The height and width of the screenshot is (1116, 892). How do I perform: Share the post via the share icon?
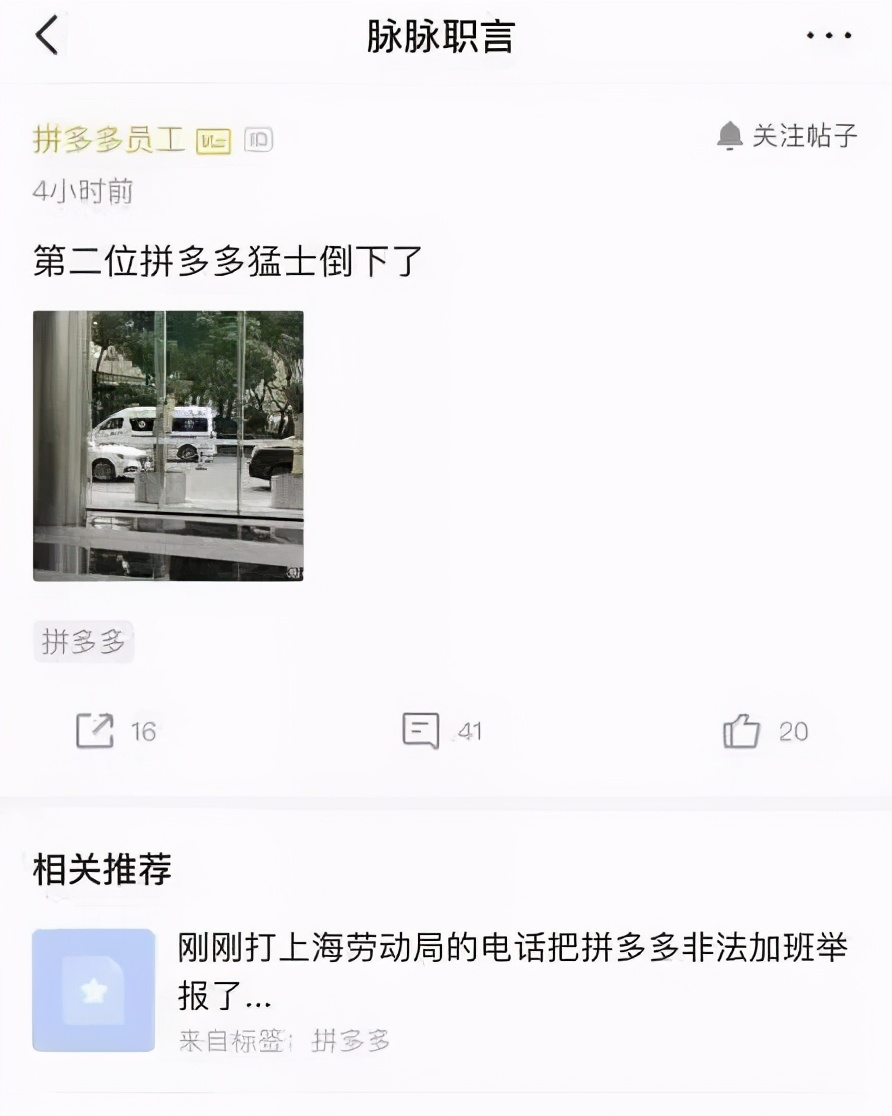click(x=96, y=730)
